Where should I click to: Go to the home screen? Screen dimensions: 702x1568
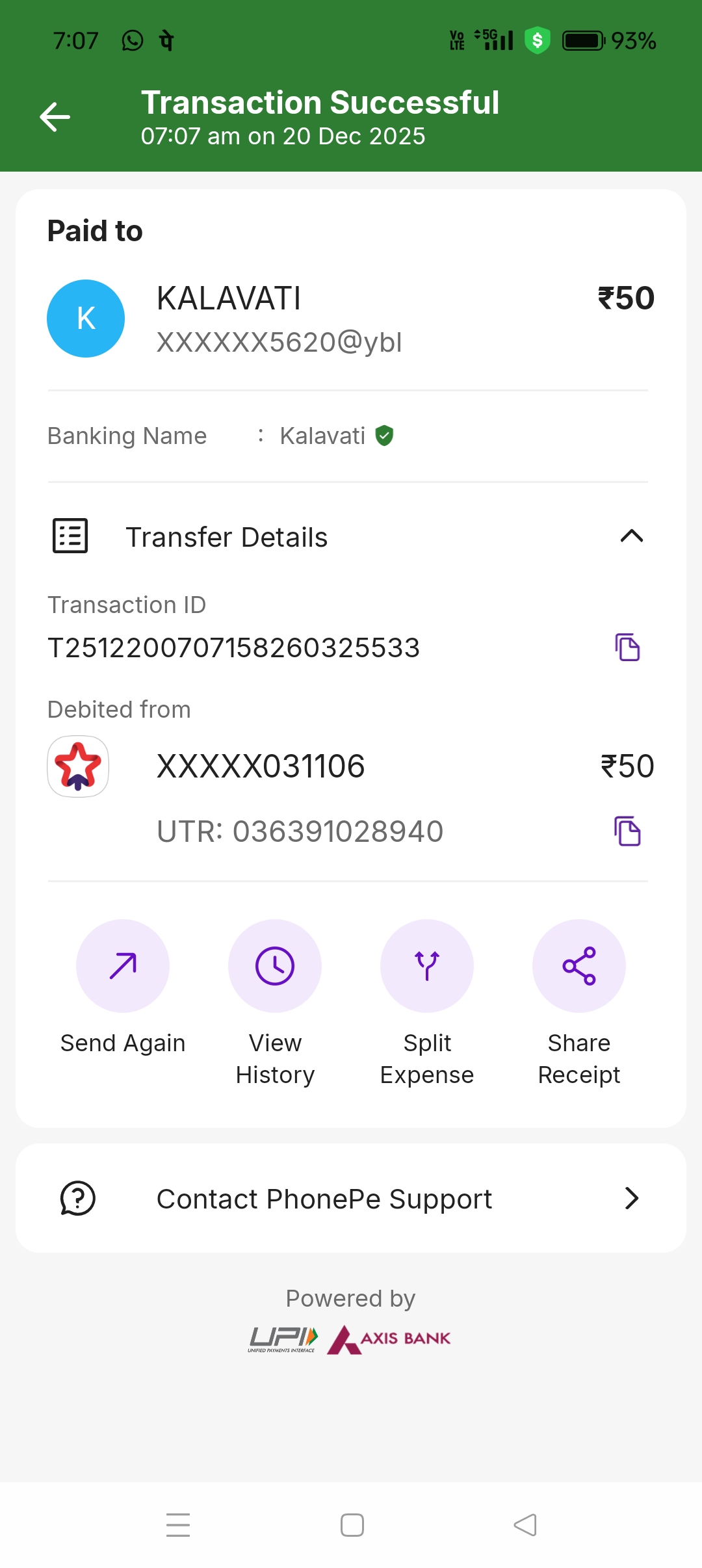(x=352, y=1525)
